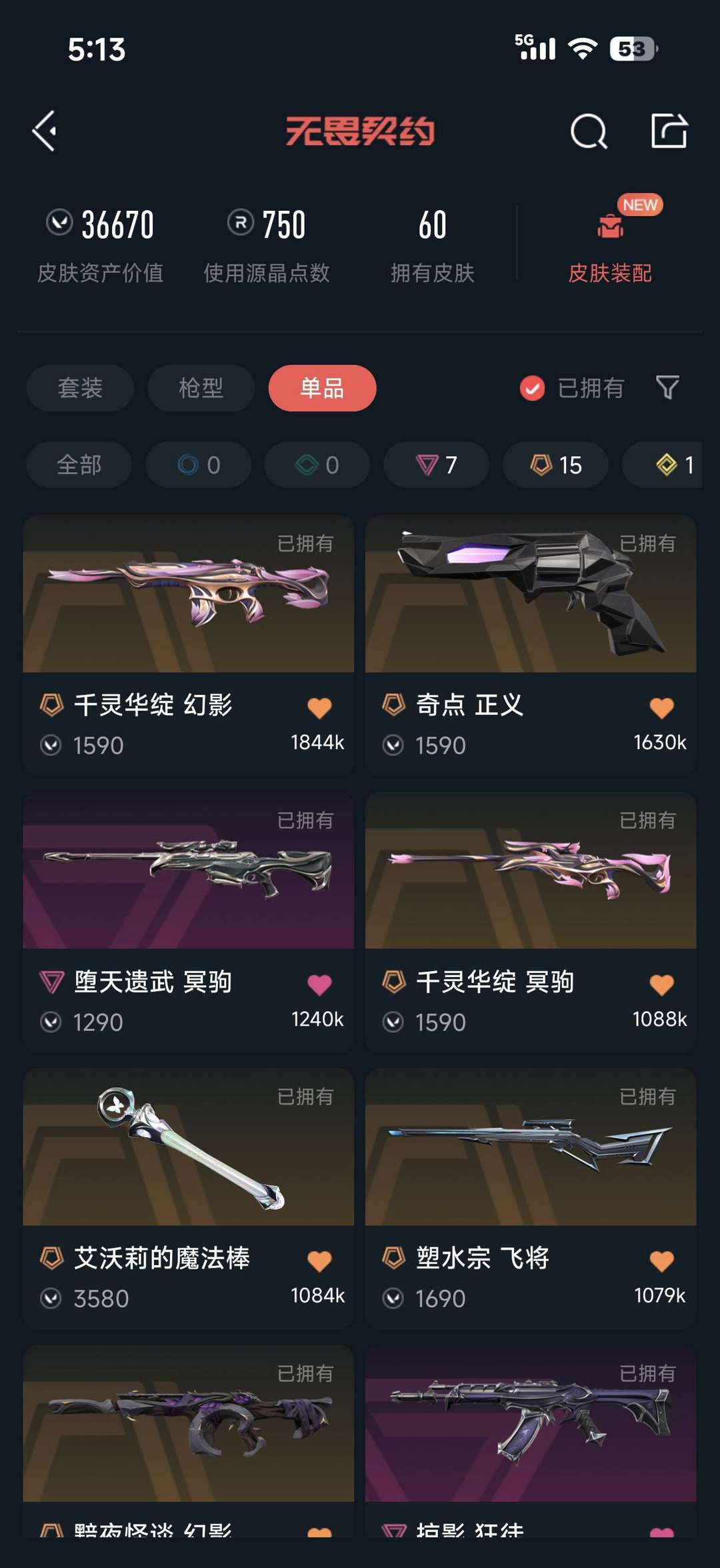Select the blue rarity filter showing 0

(197, 465)
